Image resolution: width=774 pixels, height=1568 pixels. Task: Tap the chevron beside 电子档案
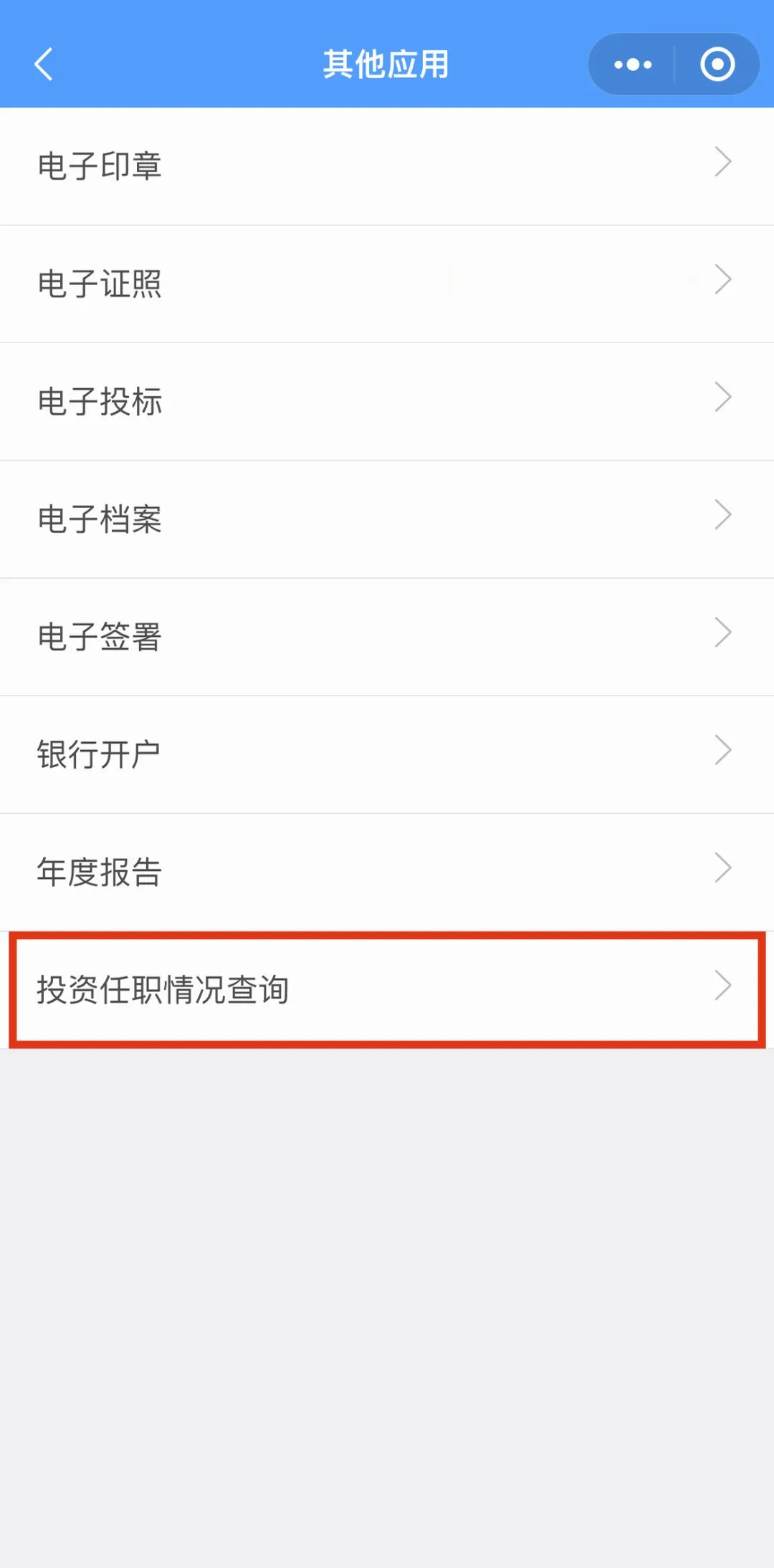pos(723,515)
